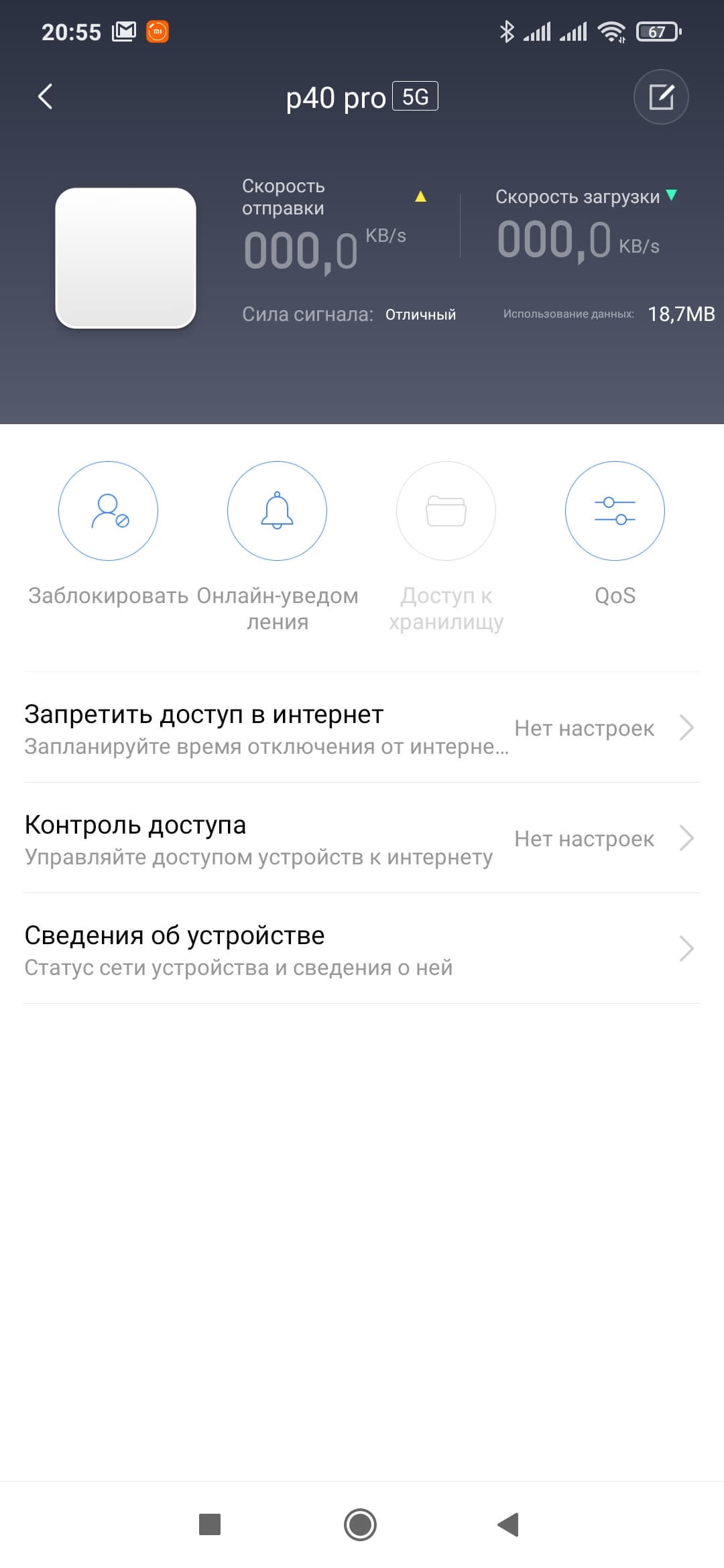Open the QoS settings
The width and height of the screenshot is (724, 1568).
(615, 511)
